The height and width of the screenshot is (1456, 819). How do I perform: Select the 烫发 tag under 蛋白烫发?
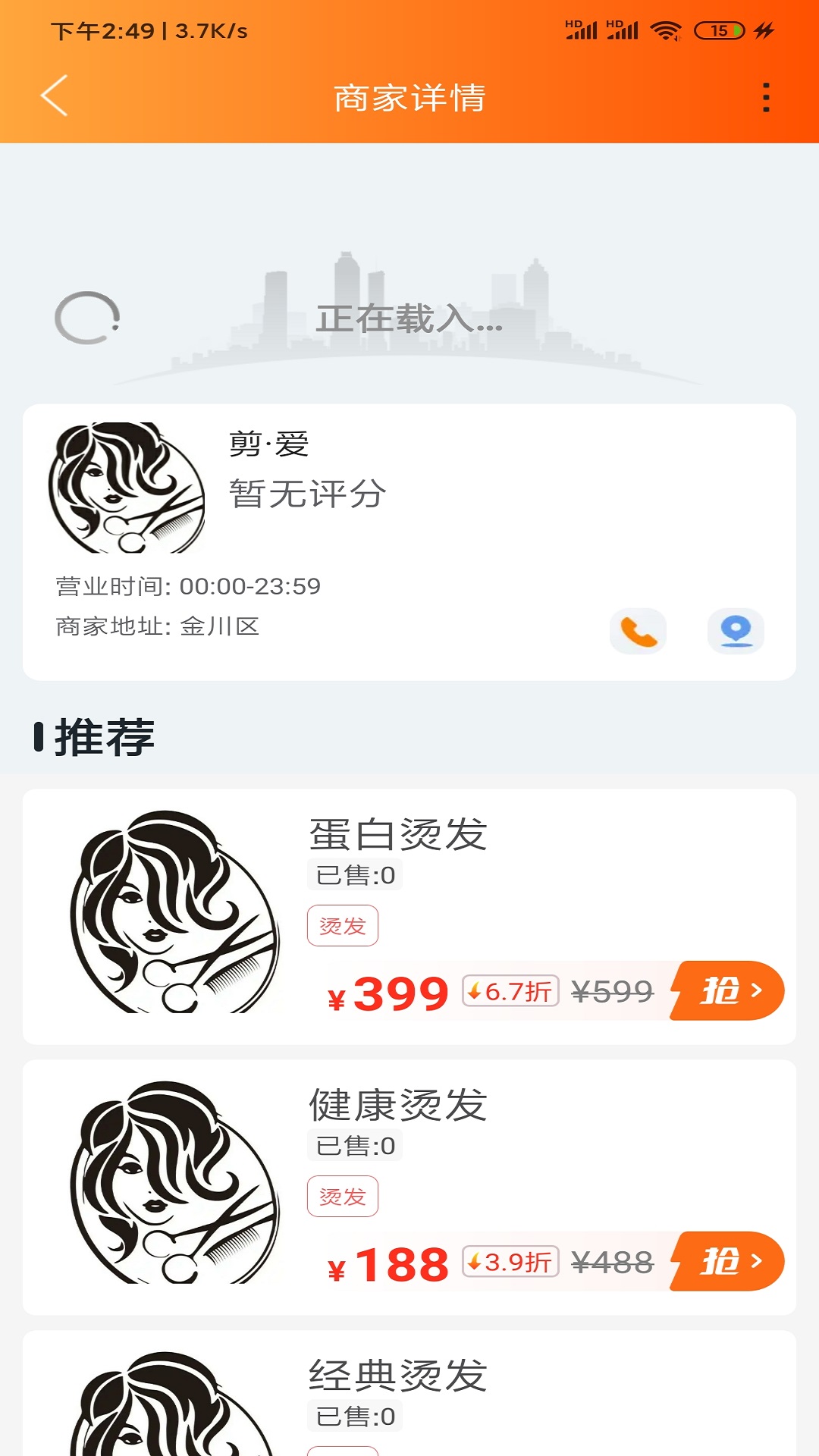point(342,924)
